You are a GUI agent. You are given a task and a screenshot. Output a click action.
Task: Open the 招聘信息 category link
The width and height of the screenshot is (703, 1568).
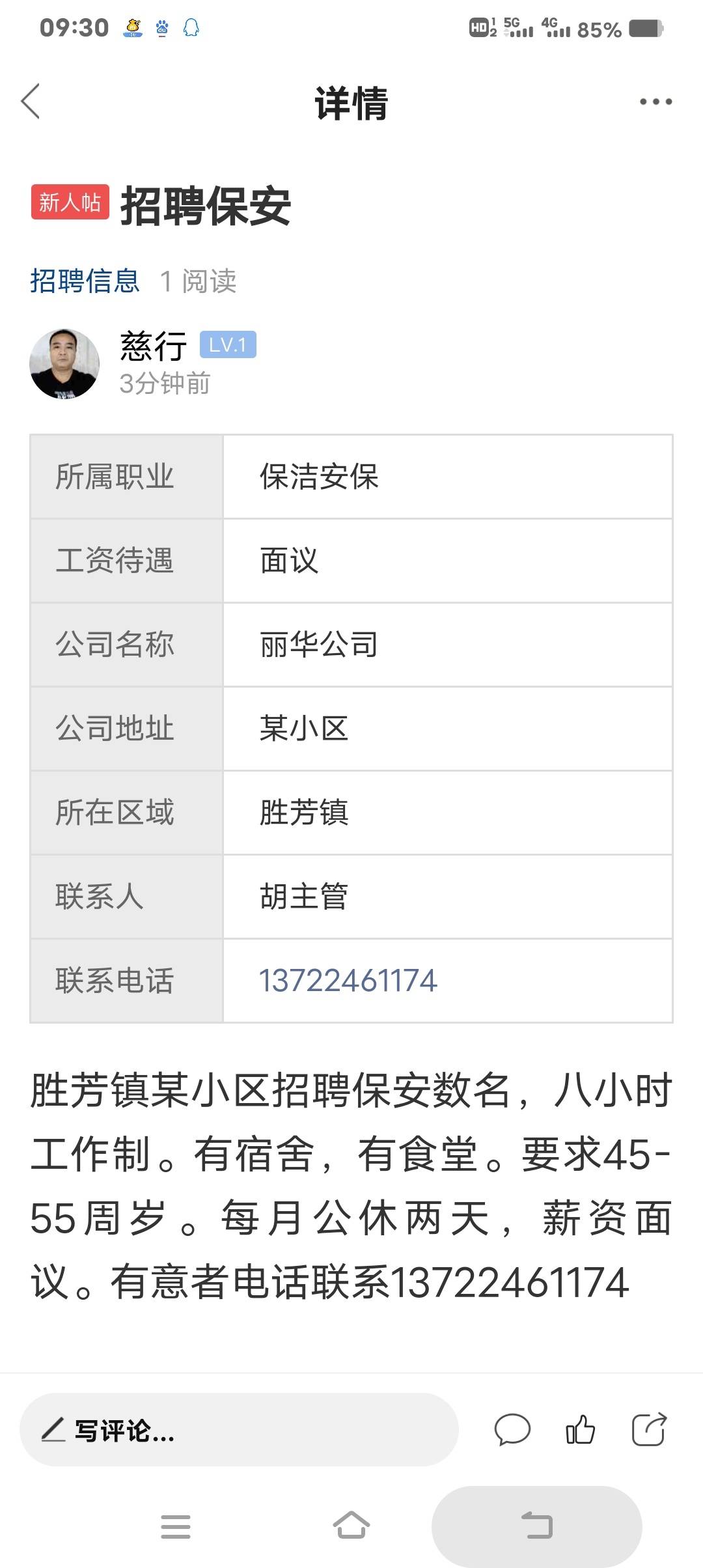point(85,281)
